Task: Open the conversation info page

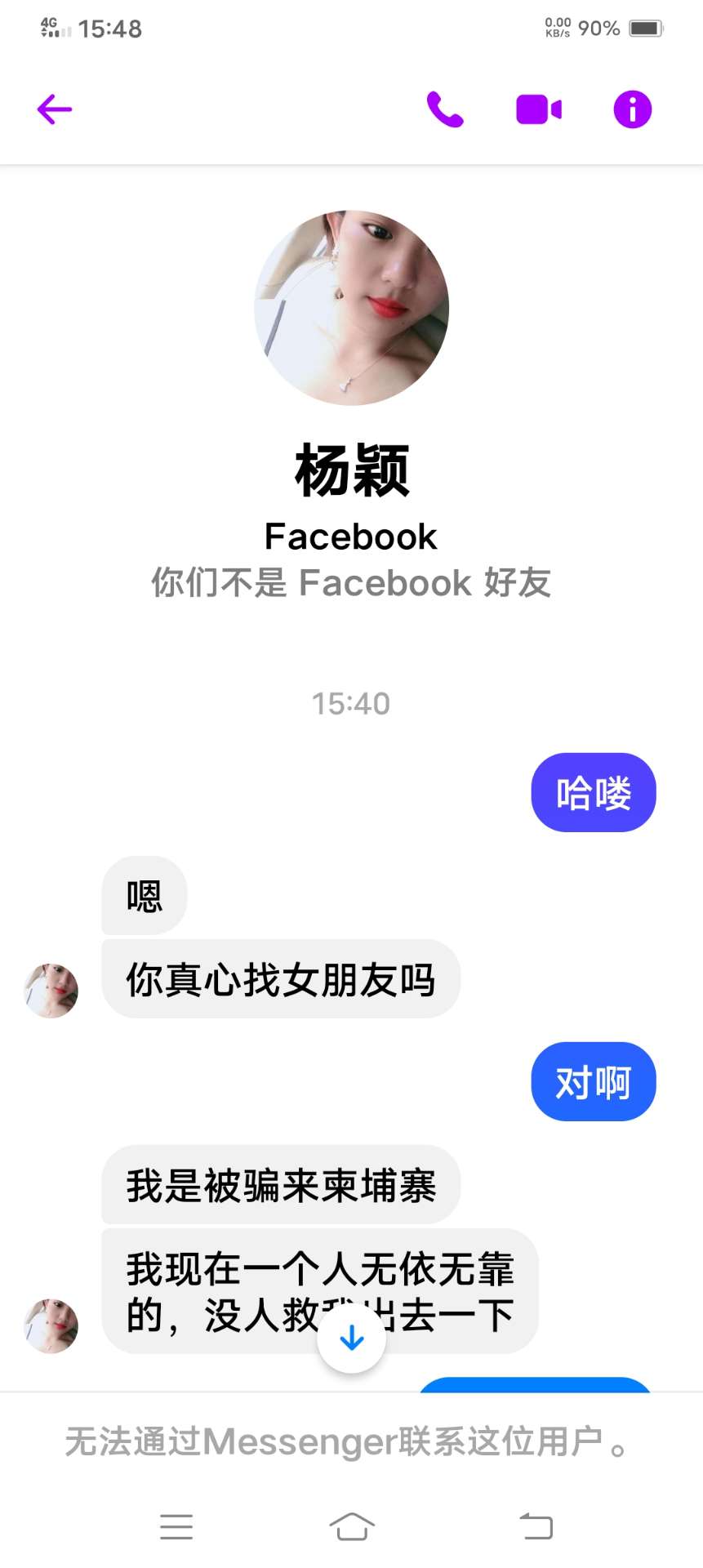Action: (633, 109)
